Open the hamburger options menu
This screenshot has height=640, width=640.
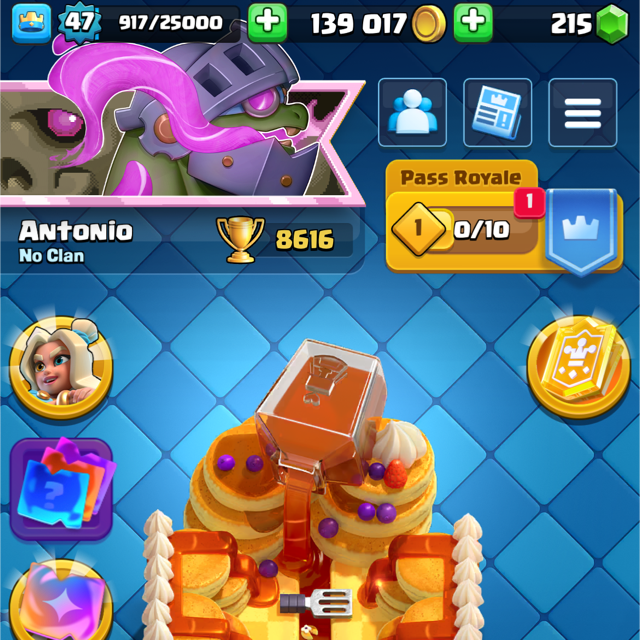point(582,113)
